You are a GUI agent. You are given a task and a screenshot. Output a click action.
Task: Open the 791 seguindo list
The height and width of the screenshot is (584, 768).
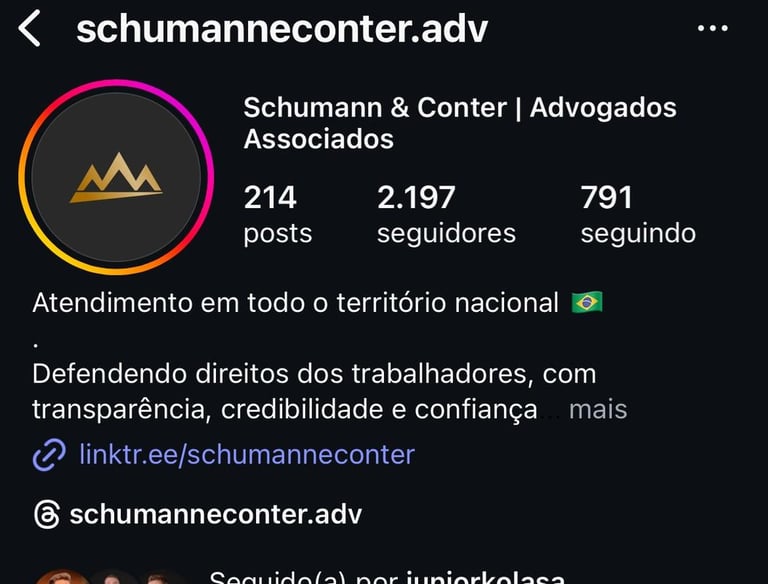pyautogui.click(x=637, y=214)
